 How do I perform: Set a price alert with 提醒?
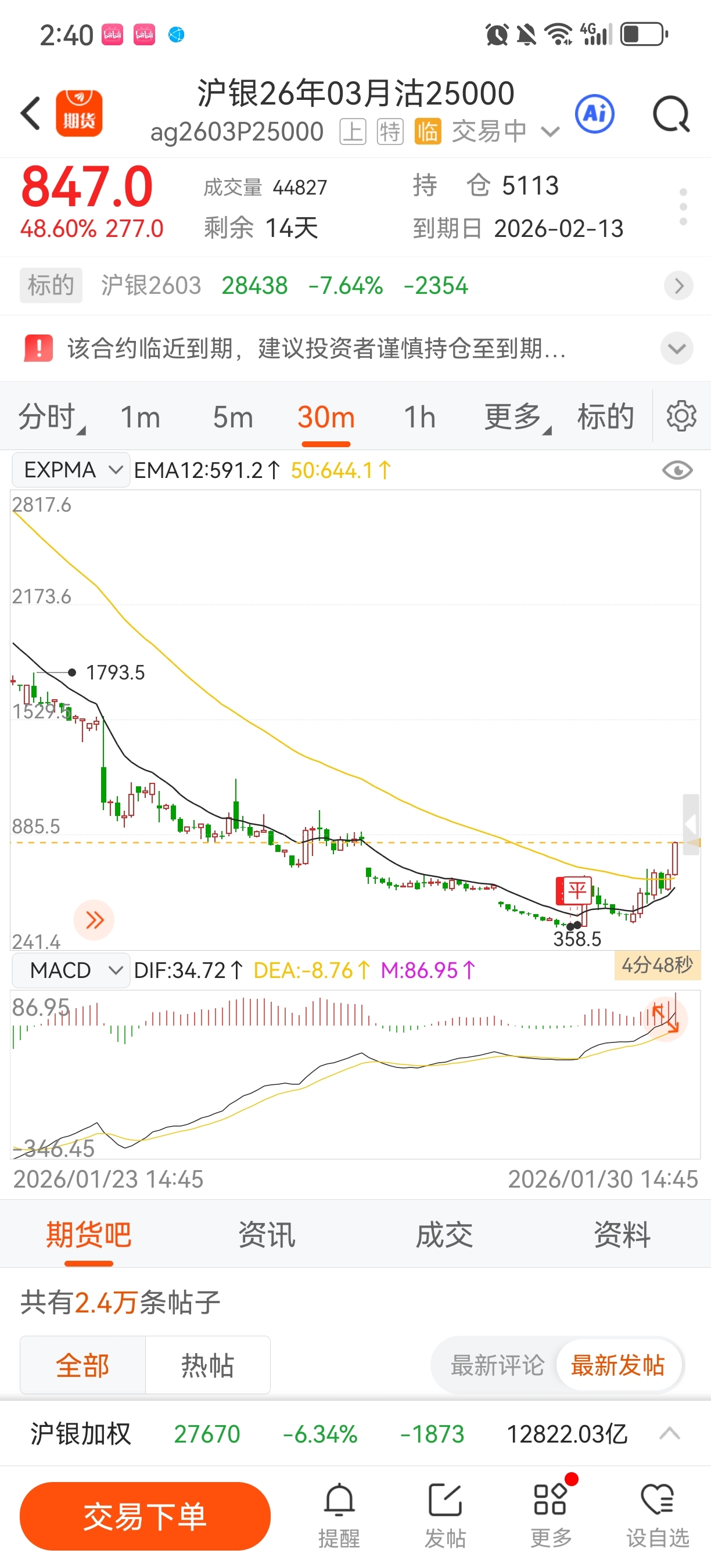339,1516
